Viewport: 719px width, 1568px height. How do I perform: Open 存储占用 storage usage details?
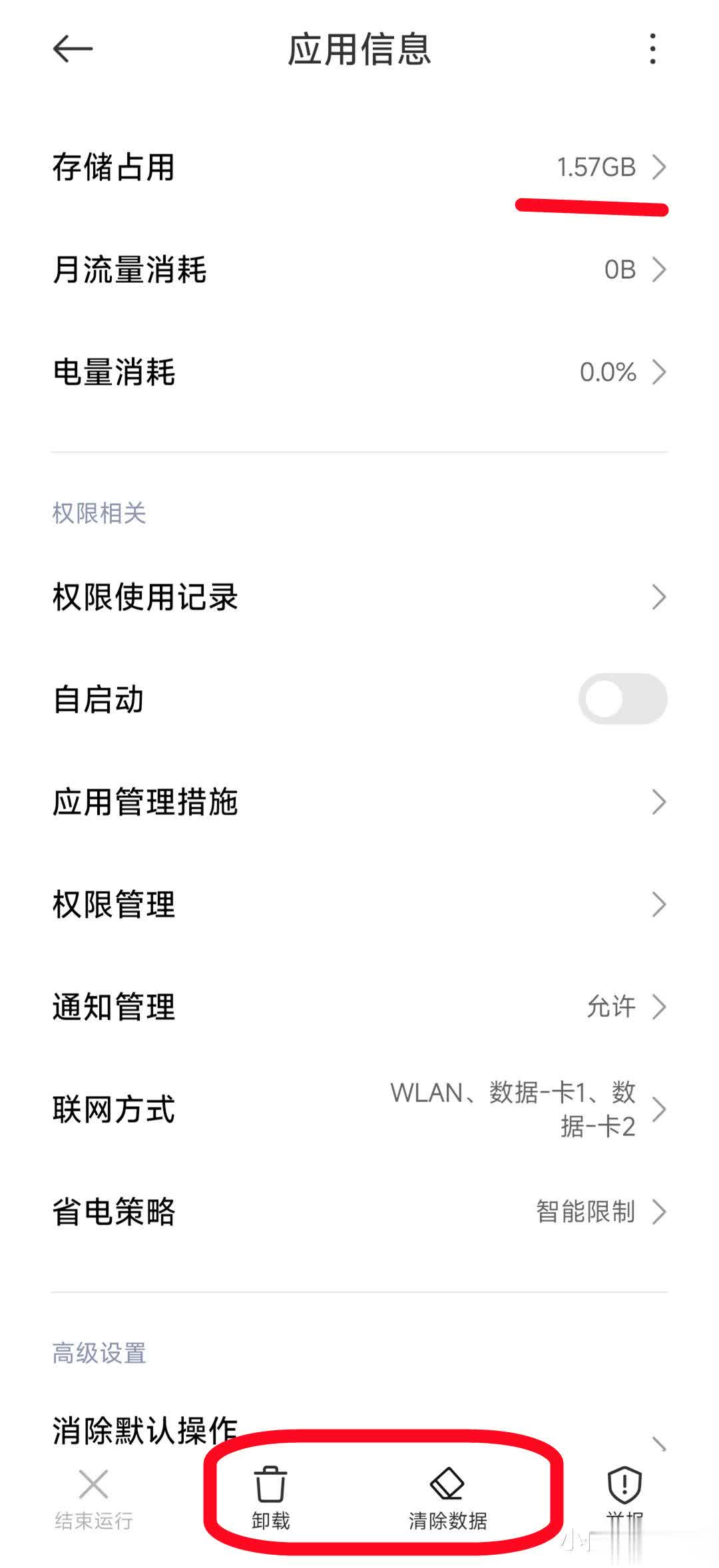(x=359, y=167)
